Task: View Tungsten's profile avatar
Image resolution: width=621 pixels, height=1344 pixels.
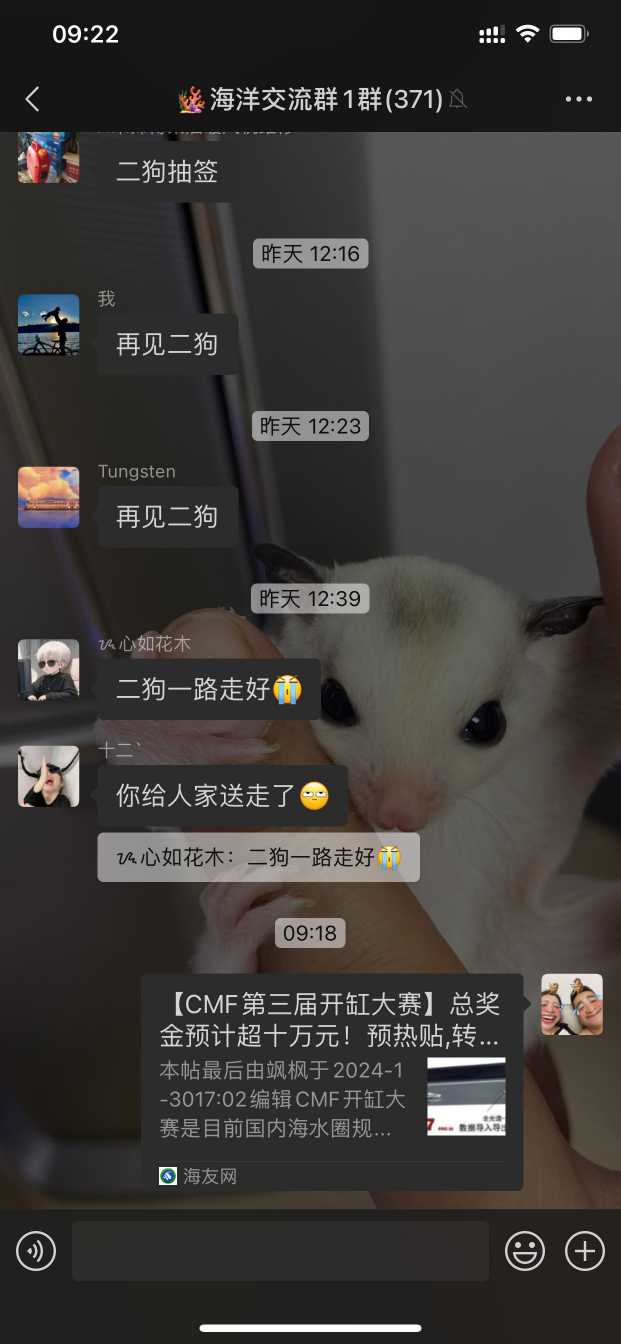Action: coord(49,497)
